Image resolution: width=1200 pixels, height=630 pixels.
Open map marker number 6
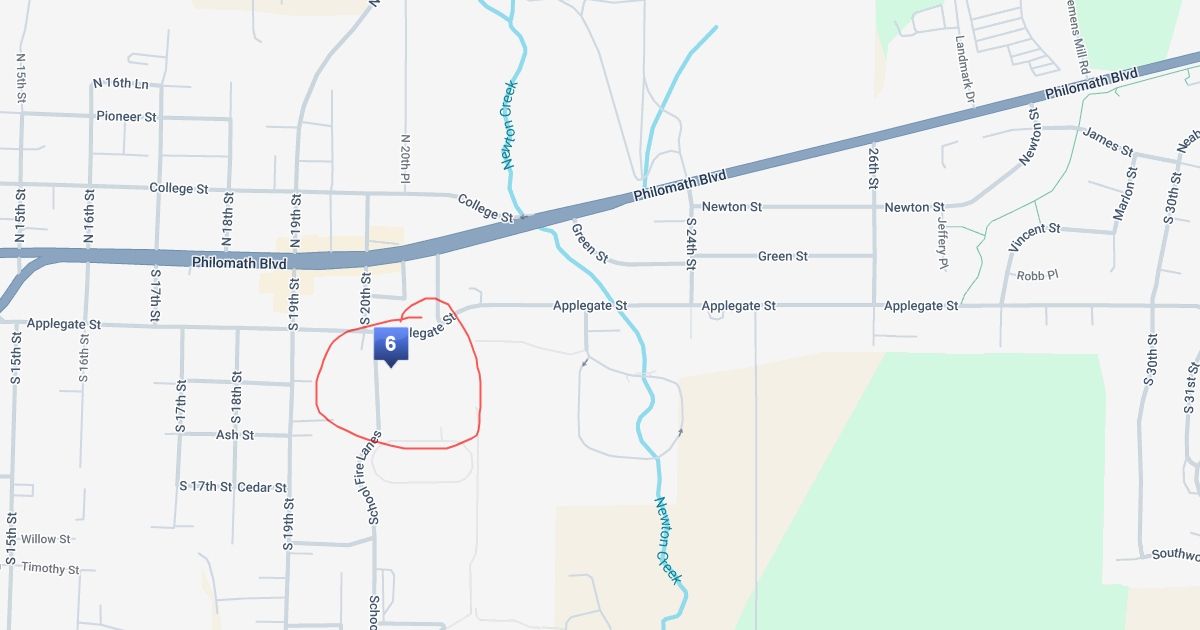pyautogui.click(x=390, y=345)
